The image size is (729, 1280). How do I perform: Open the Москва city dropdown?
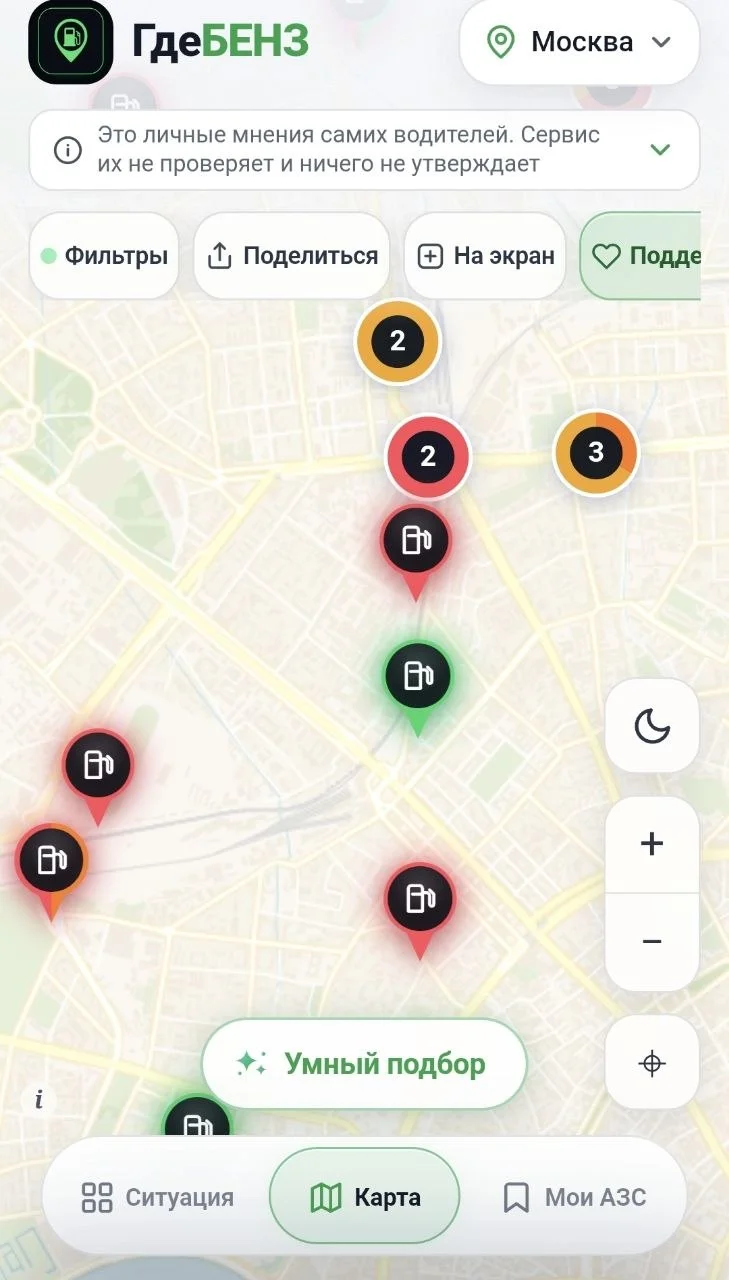pos(579,42)
